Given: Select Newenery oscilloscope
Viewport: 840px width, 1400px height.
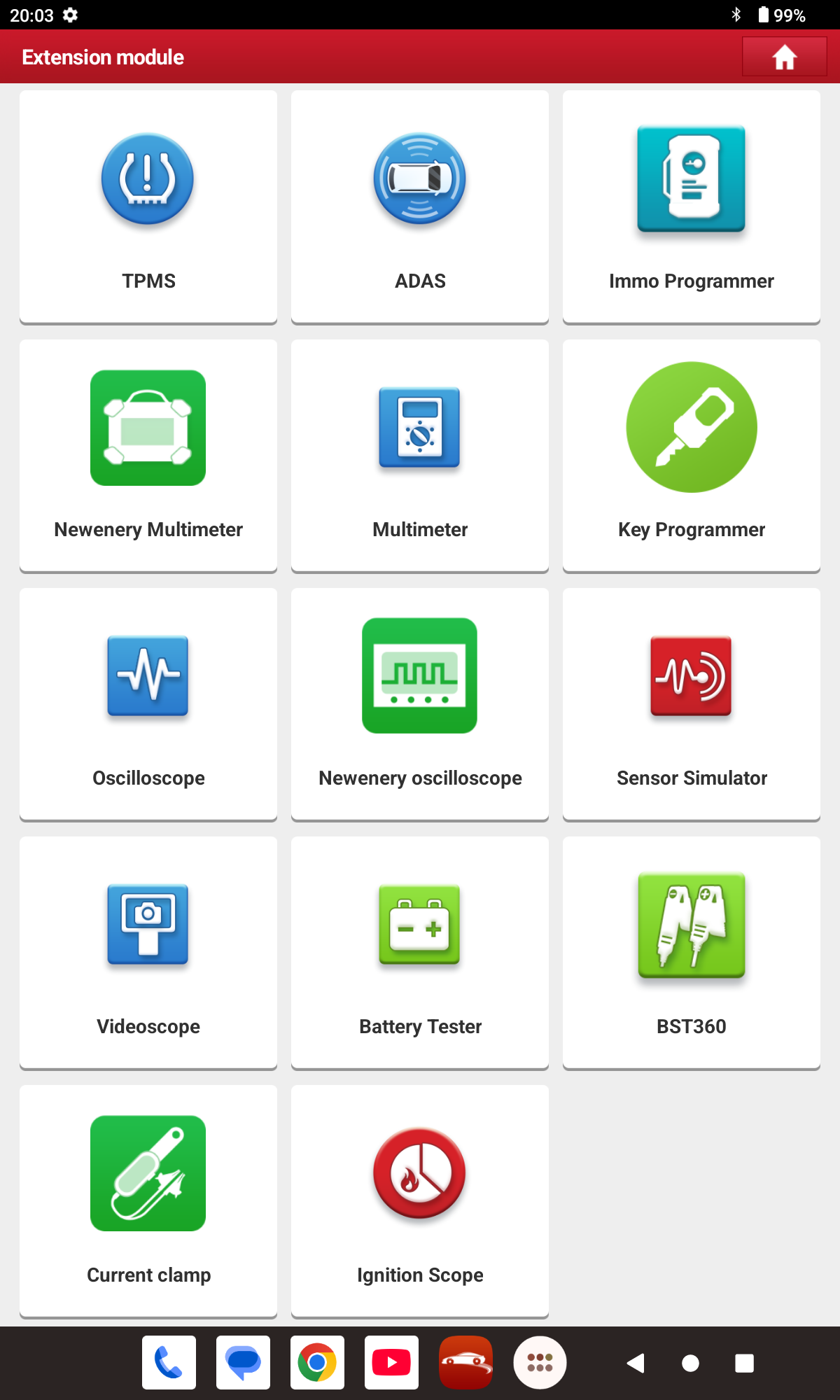Looking at the screenshot, I should coord(420,703).
